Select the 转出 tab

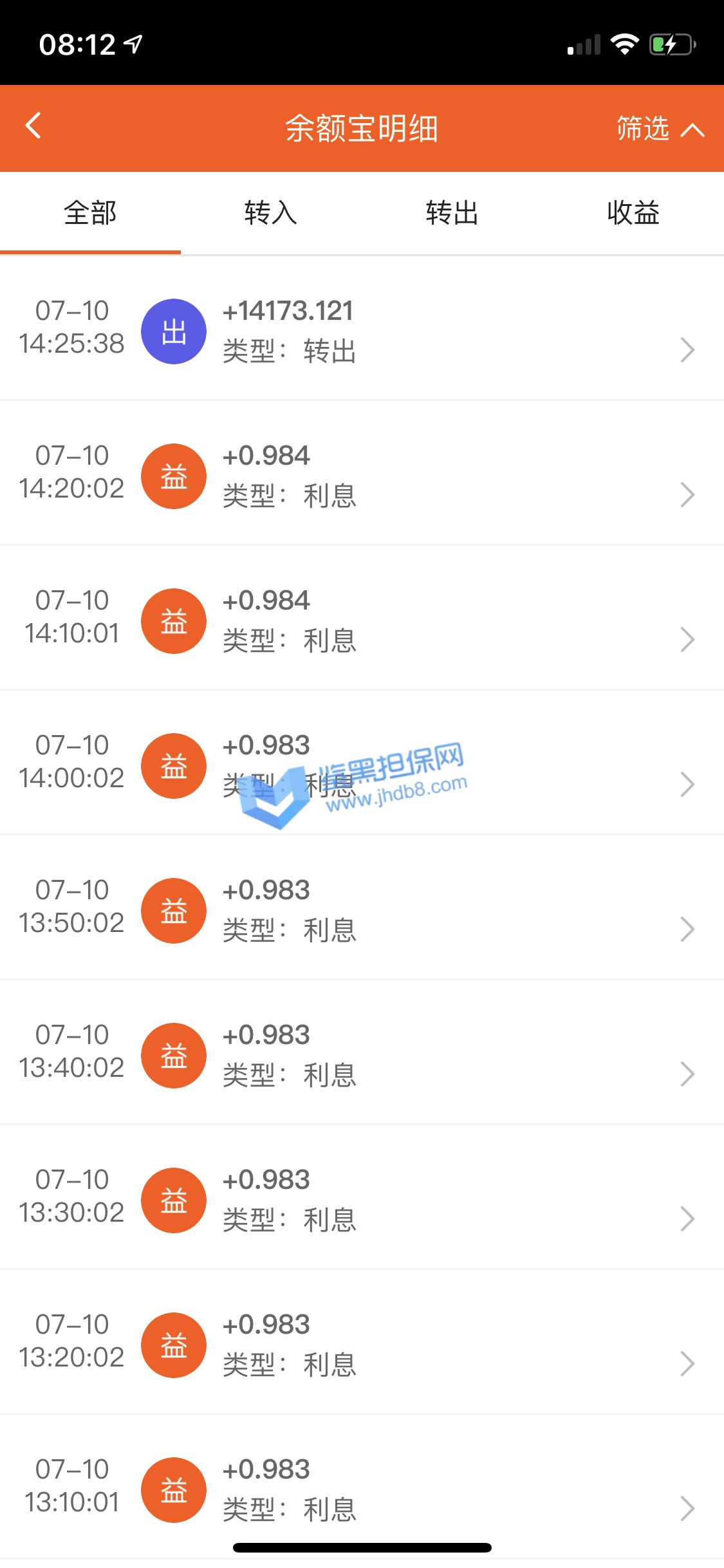(452, 213)
